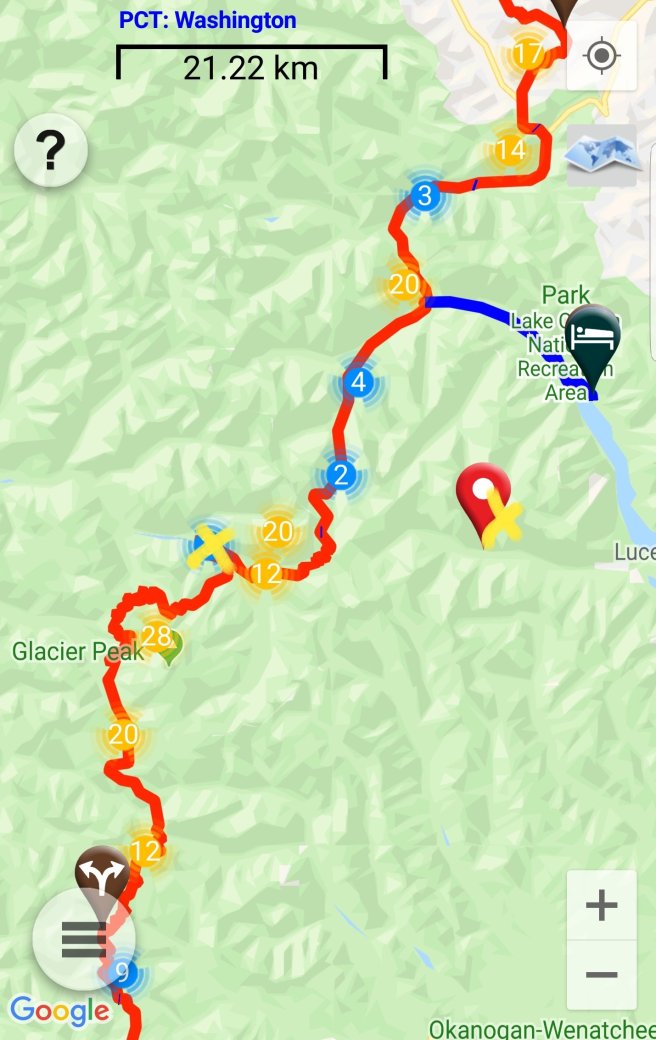This screenshot has height=1040, width=656.
Task: Zoom out of the map
Action: tap(601, 975)
